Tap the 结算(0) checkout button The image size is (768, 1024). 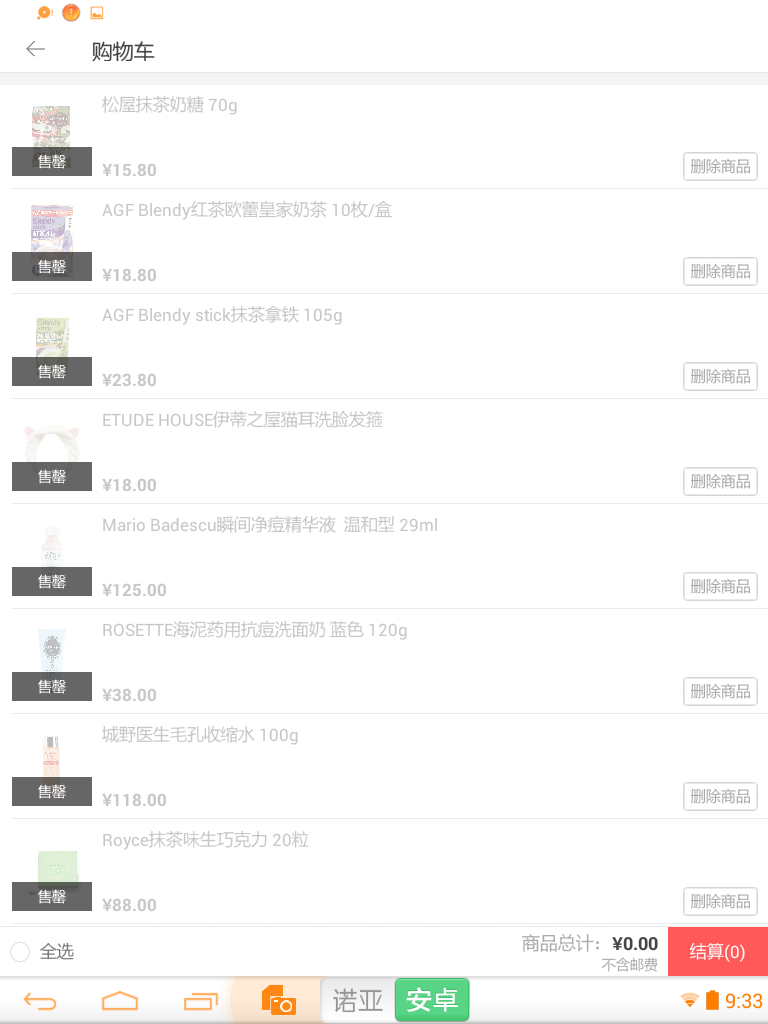click(717, 952)
